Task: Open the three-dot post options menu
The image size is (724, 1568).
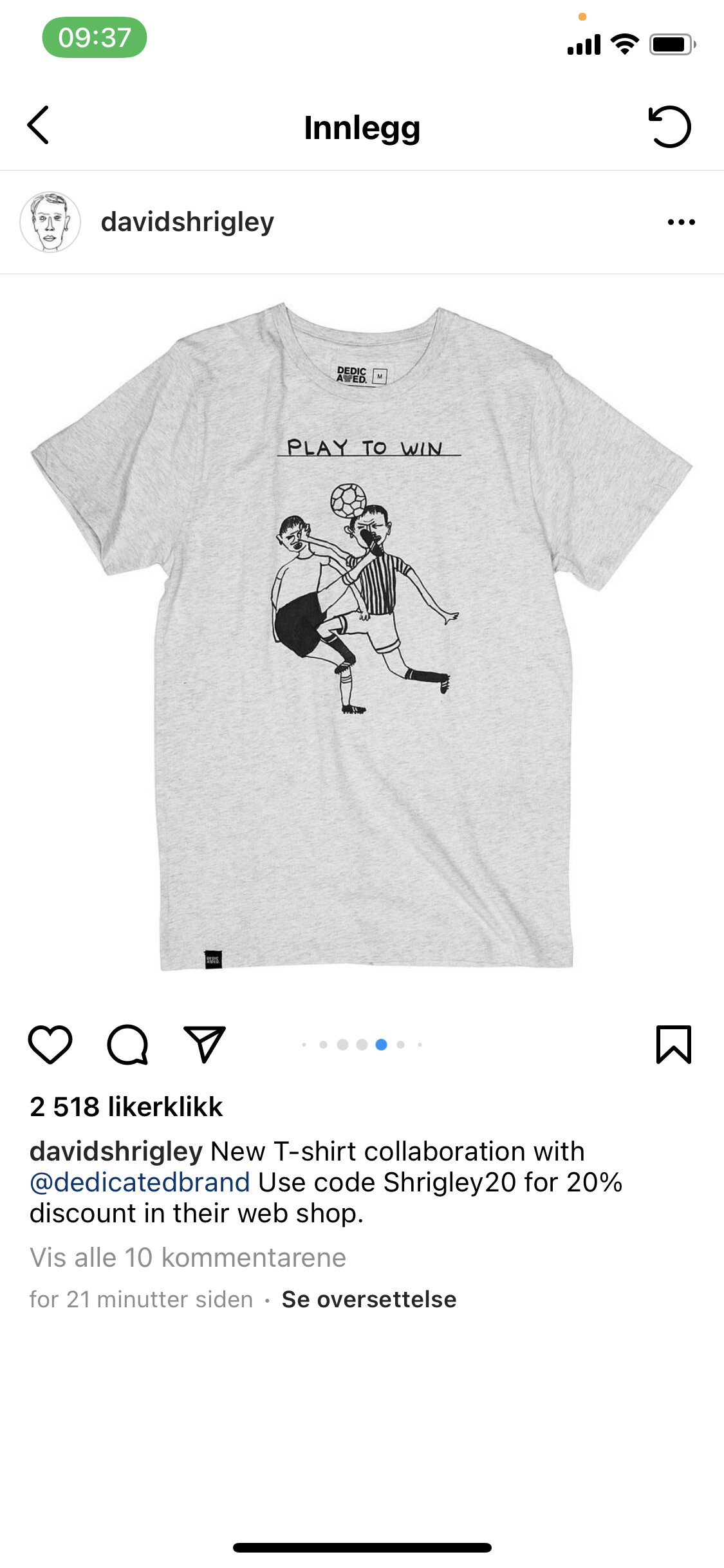Action: coord(681,222)
